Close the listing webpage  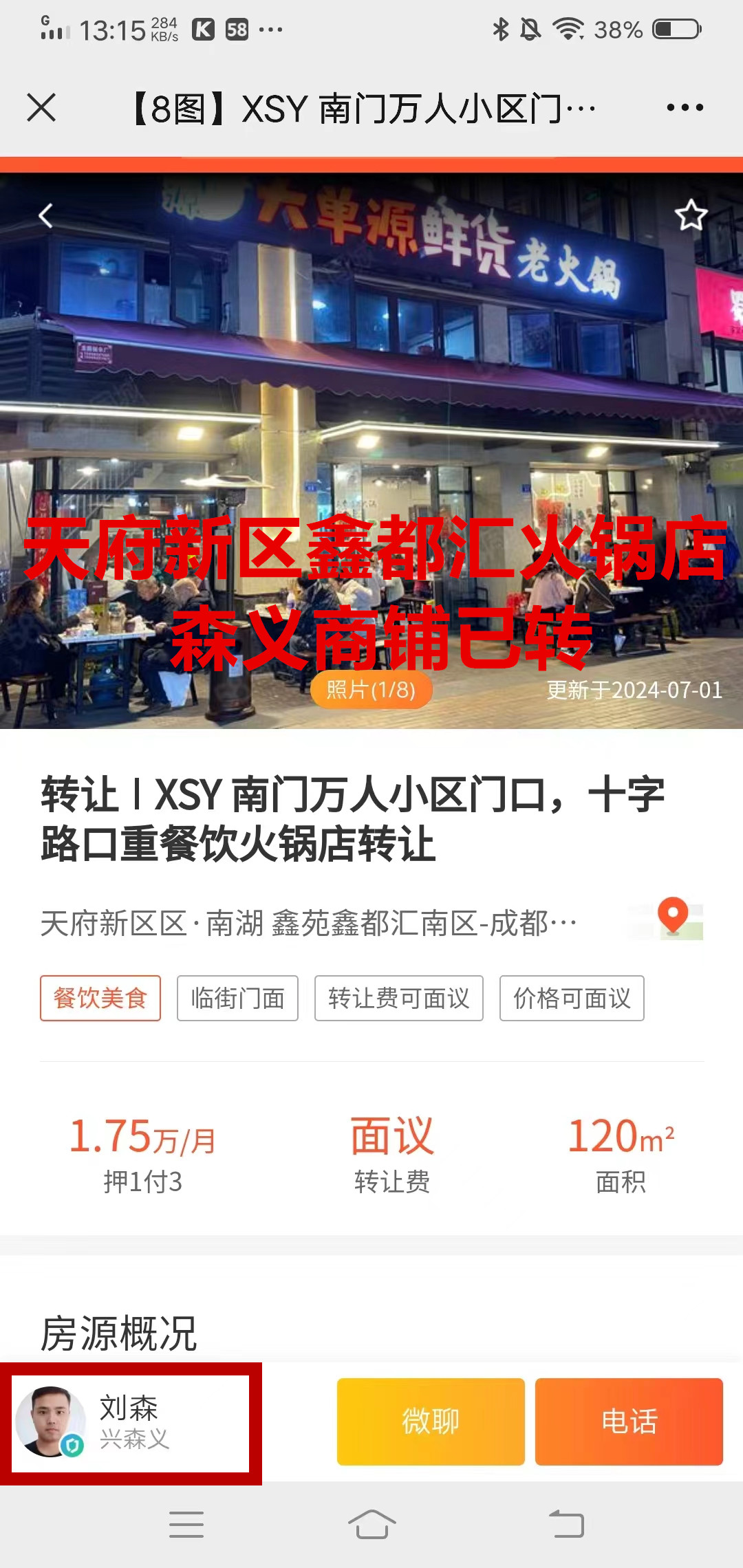click(41, 108)
